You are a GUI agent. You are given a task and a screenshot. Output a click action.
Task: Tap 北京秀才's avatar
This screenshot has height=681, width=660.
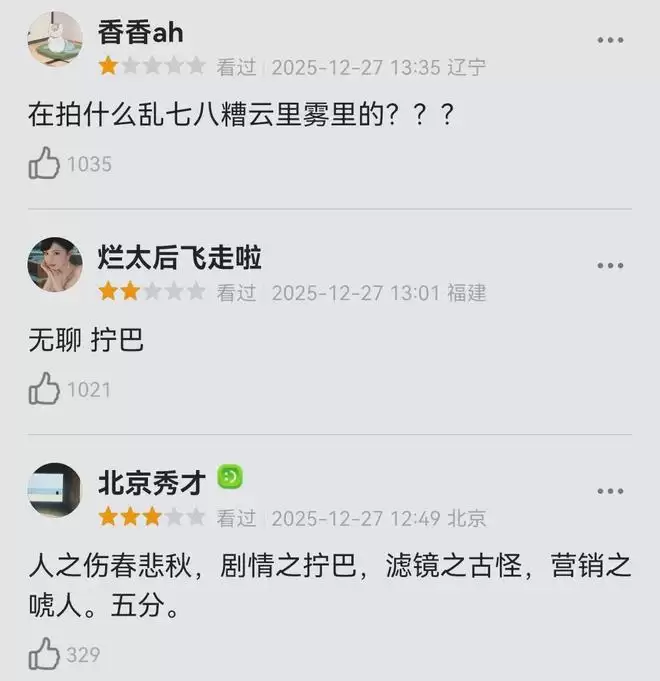coord(55,490)
